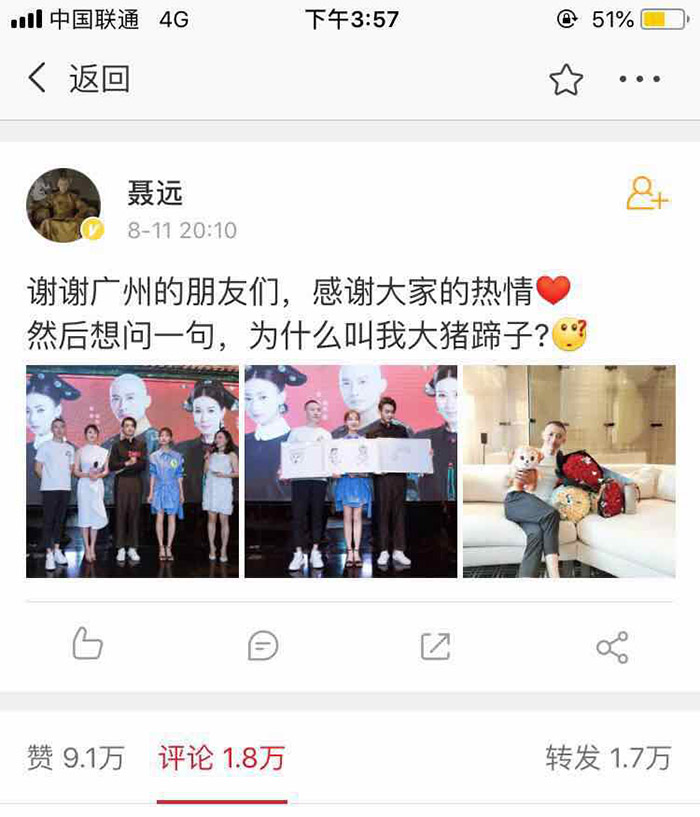Open the first photo of five people on stage
The width and height of the screenshot is (700, 817).
point(132,471)
